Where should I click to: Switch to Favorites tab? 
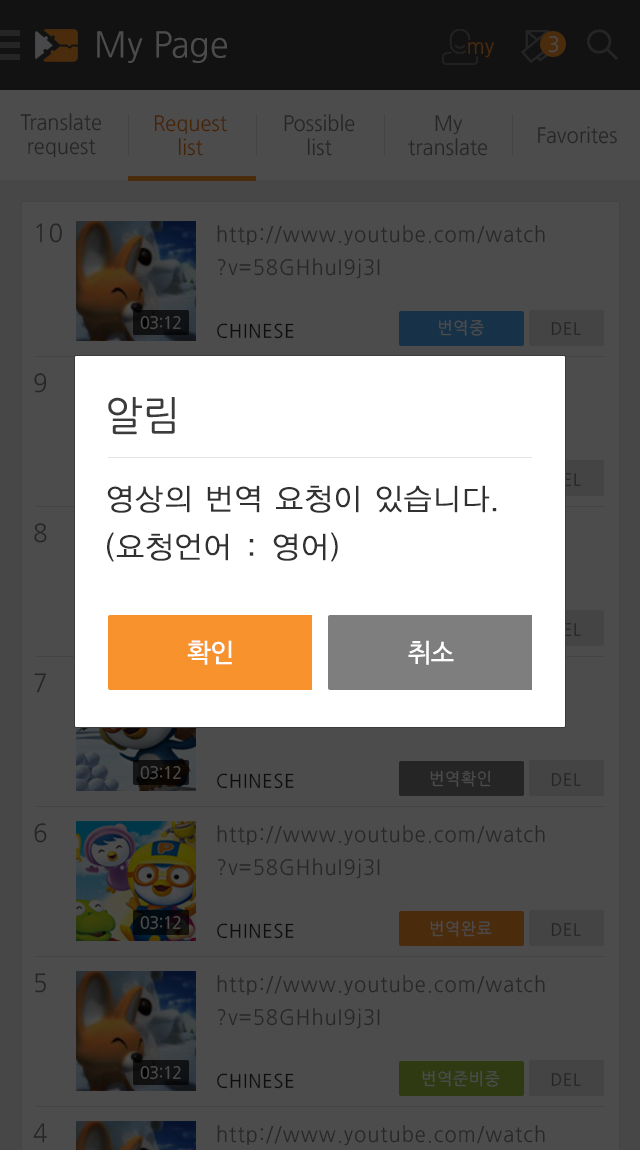tap(577, 135)
